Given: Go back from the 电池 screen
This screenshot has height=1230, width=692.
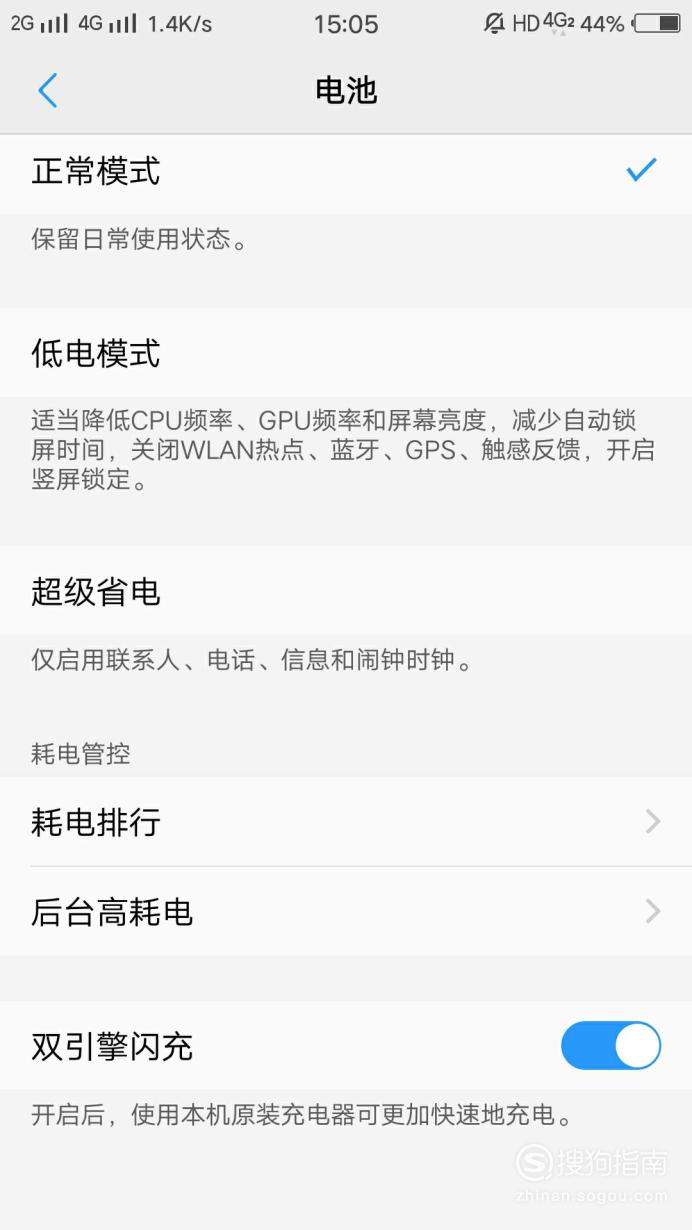Looking at the screenshot, I should point(47,91).
